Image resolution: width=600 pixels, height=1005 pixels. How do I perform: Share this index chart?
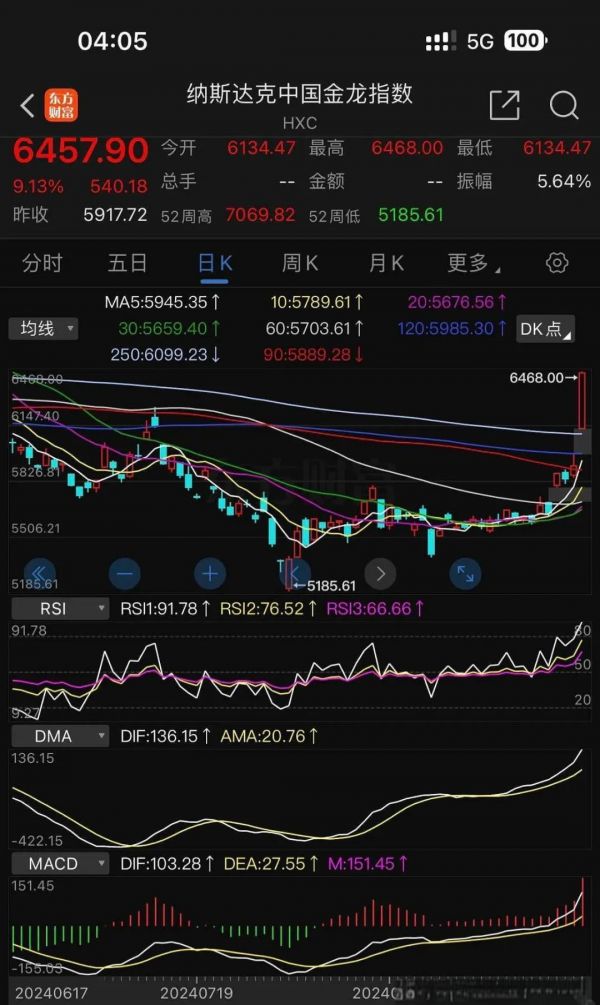[504, 105]
